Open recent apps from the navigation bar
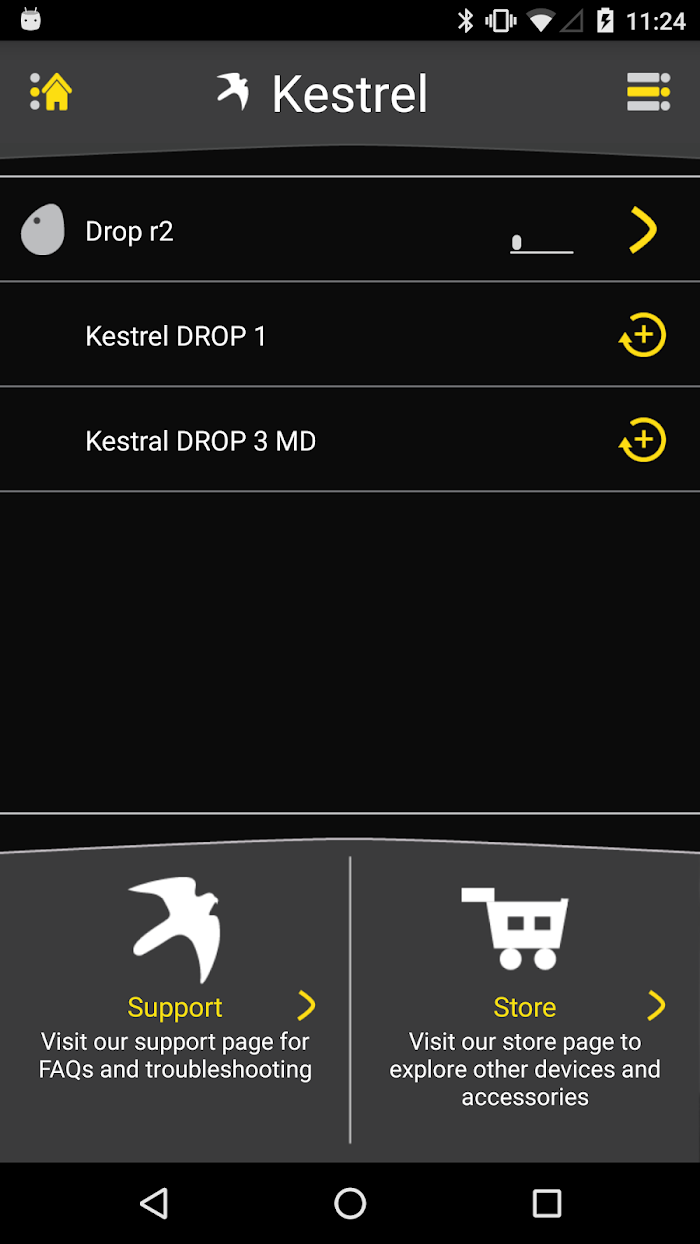 coord(546,1203)
